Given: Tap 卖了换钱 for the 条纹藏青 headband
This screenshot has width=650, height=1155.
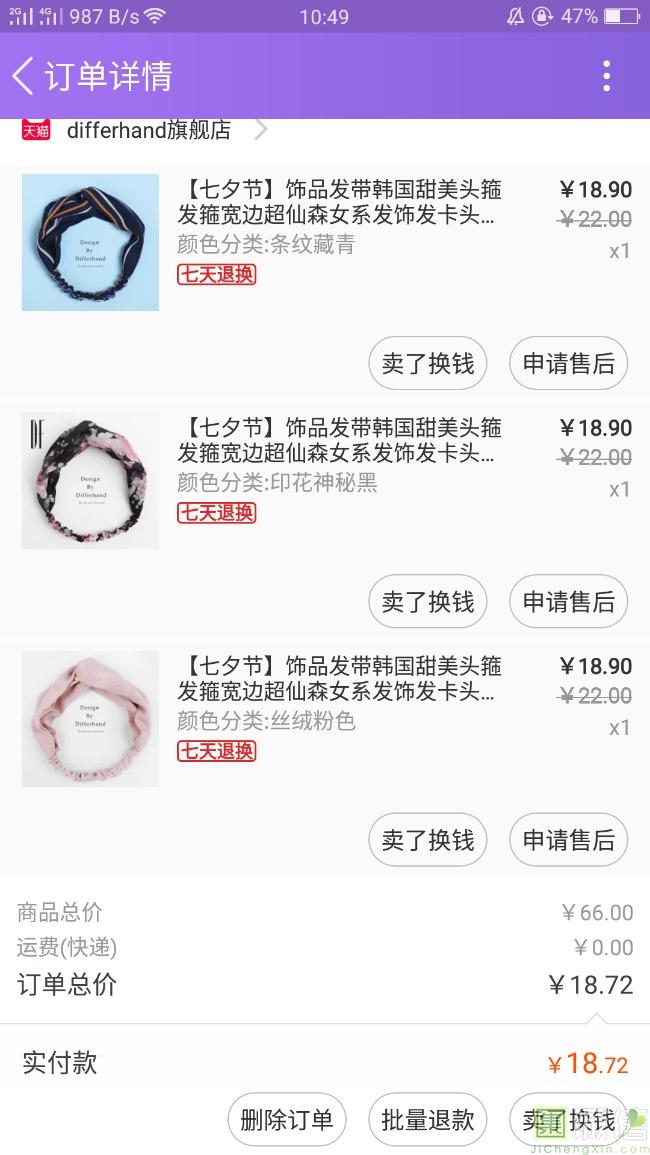Looking at the screenshot, I should [x=428, y=363].
